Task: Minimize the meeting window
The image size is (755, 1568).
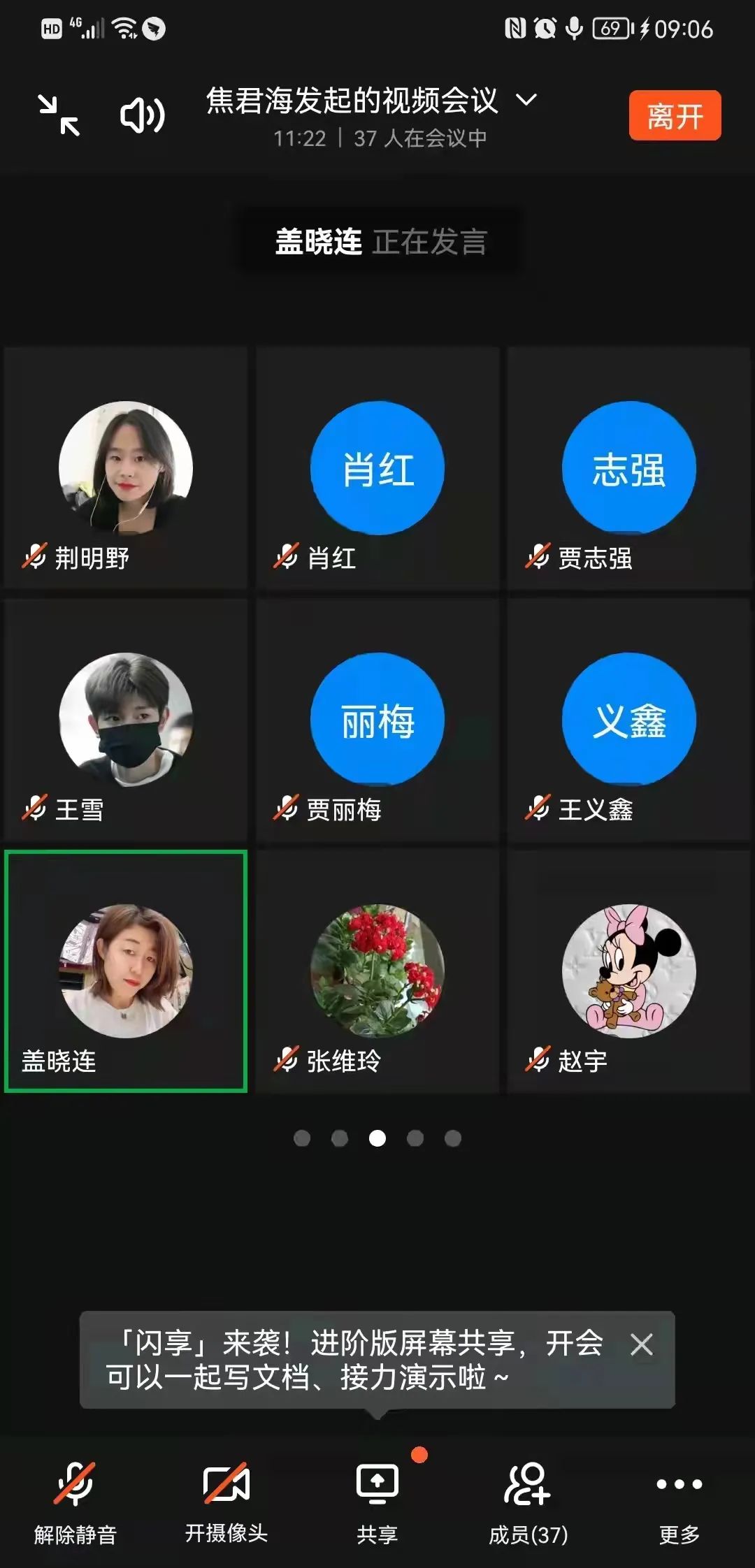Action: (59, 115)
